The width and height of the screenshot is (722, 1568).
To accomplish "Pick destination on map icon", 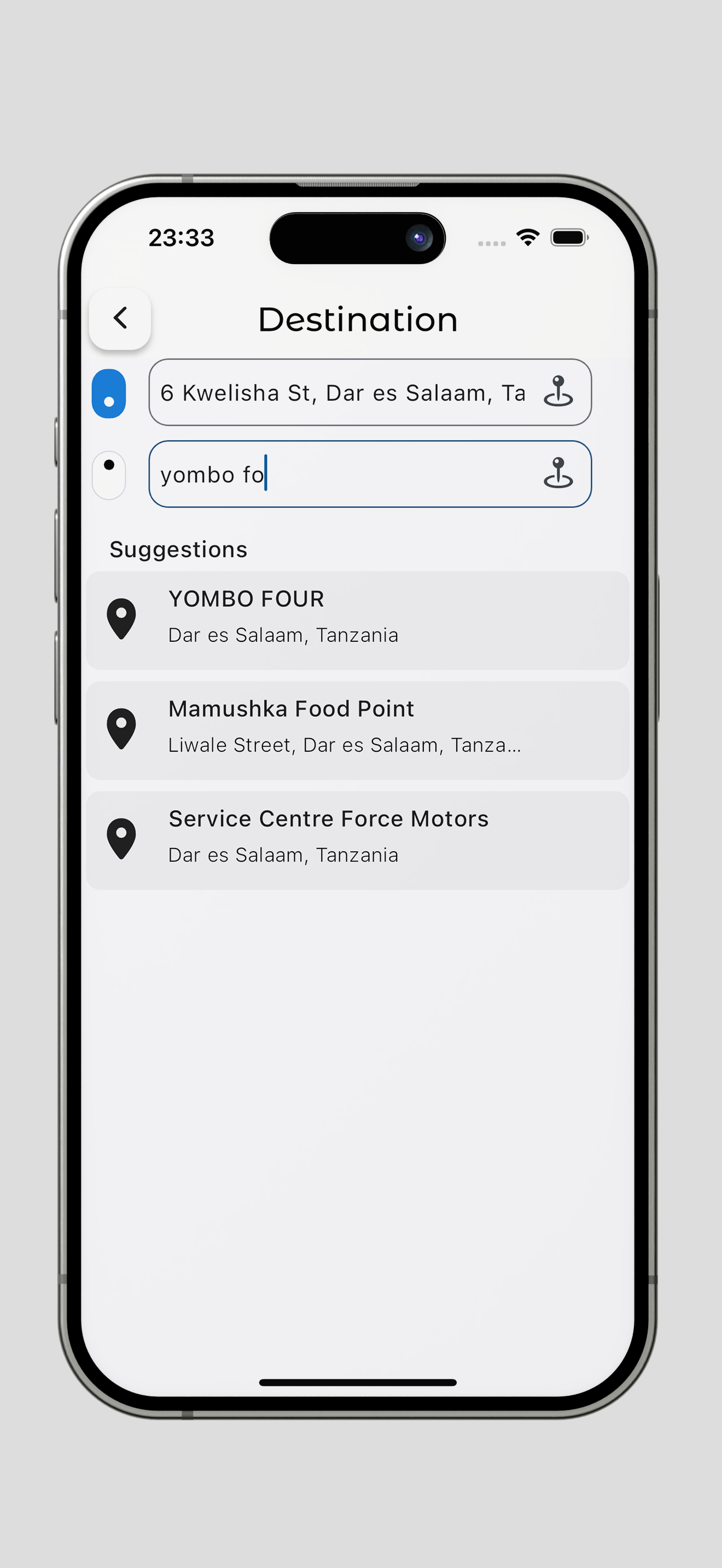I will tap(557, 473).
